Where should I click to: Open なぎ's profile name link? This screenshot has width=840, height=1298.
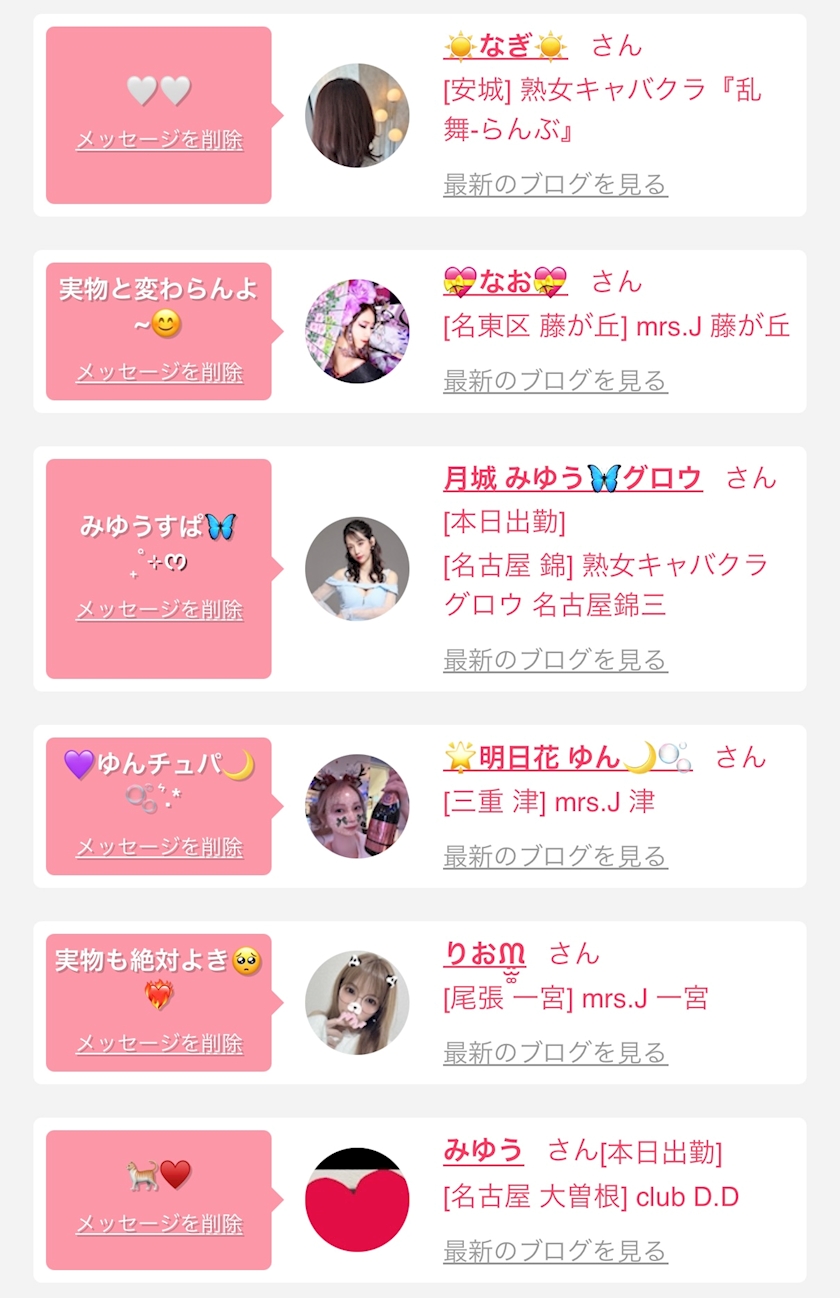(505, 46)
